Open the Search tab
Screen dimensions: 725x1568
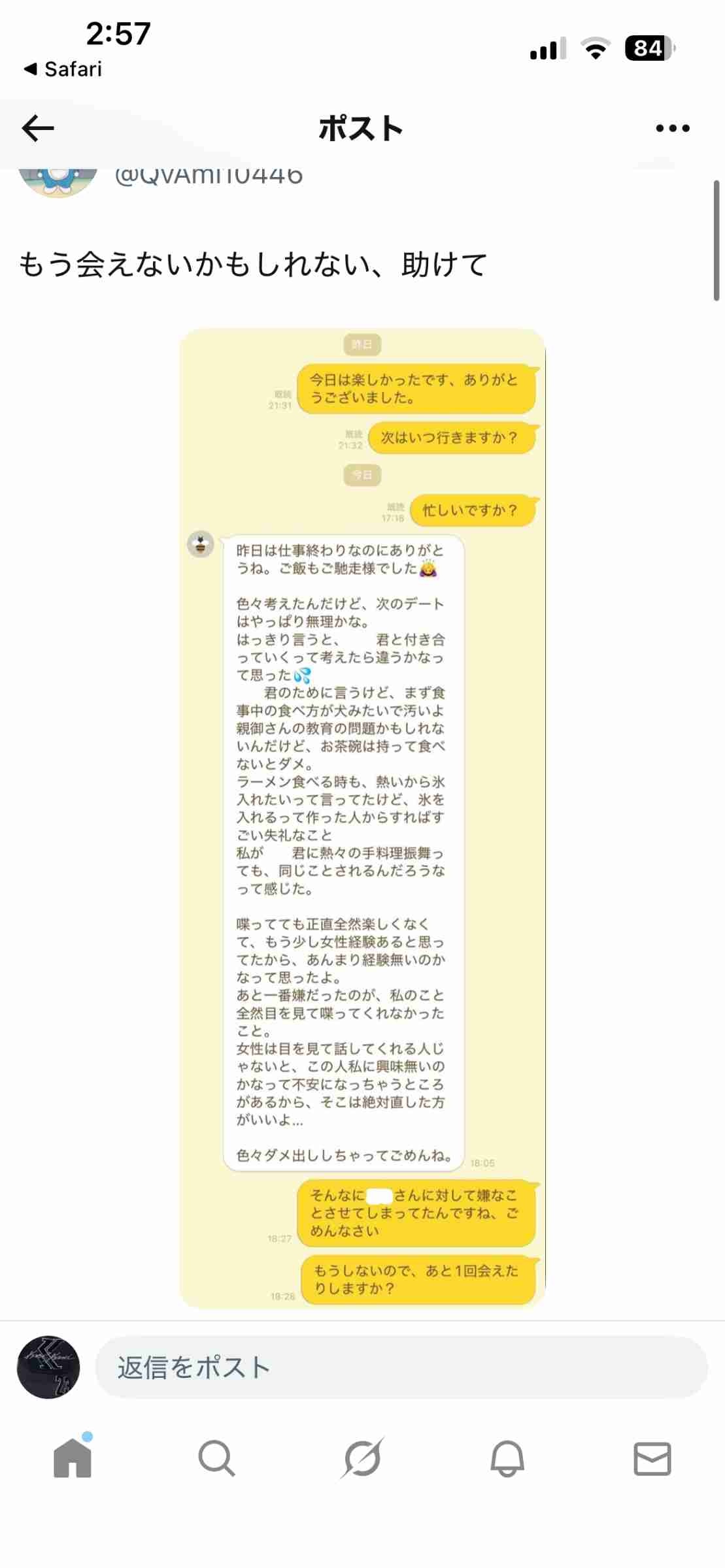216,1459
